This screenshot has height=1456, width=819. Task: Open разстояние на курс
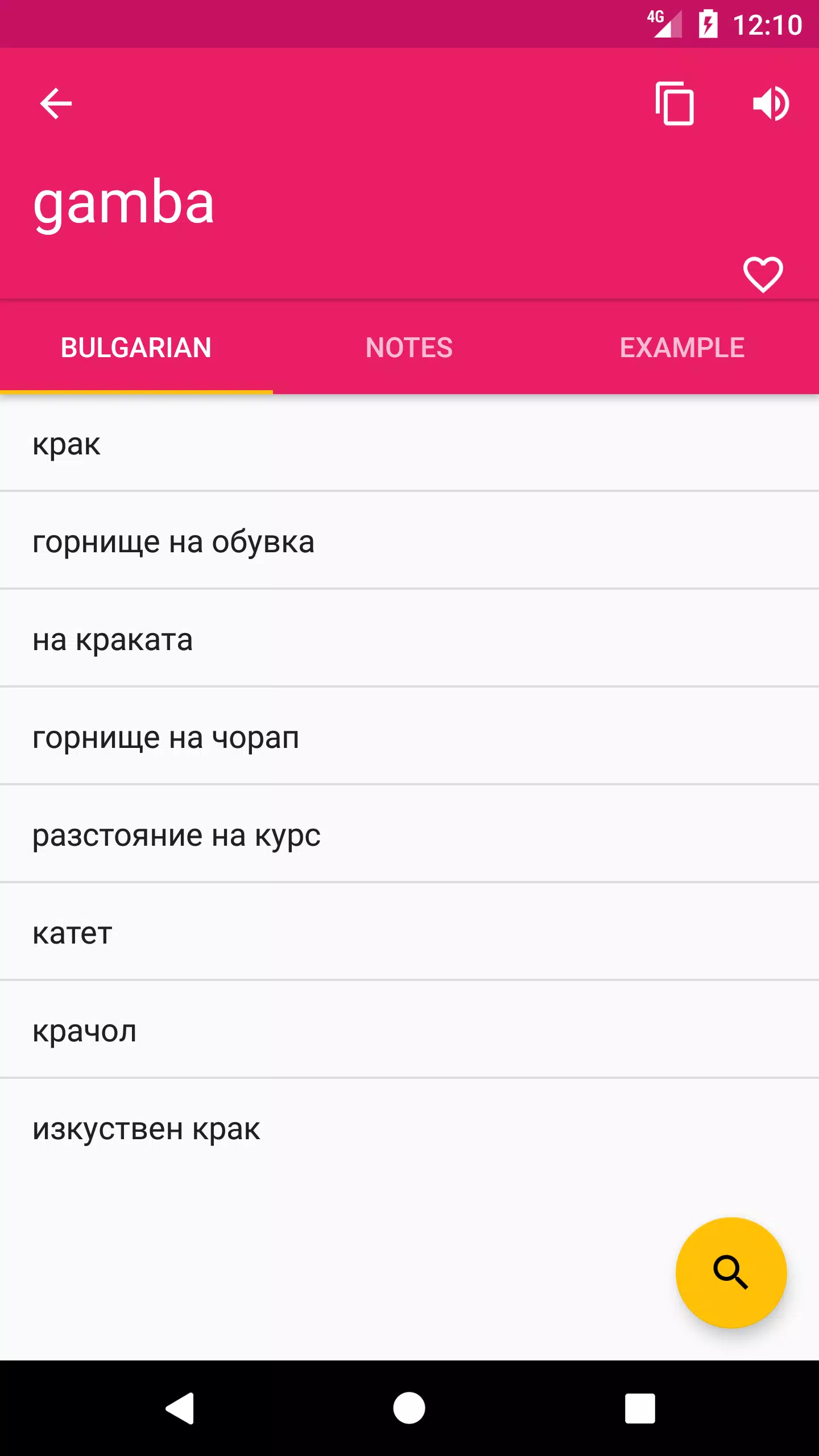click(x=409, y=834)
